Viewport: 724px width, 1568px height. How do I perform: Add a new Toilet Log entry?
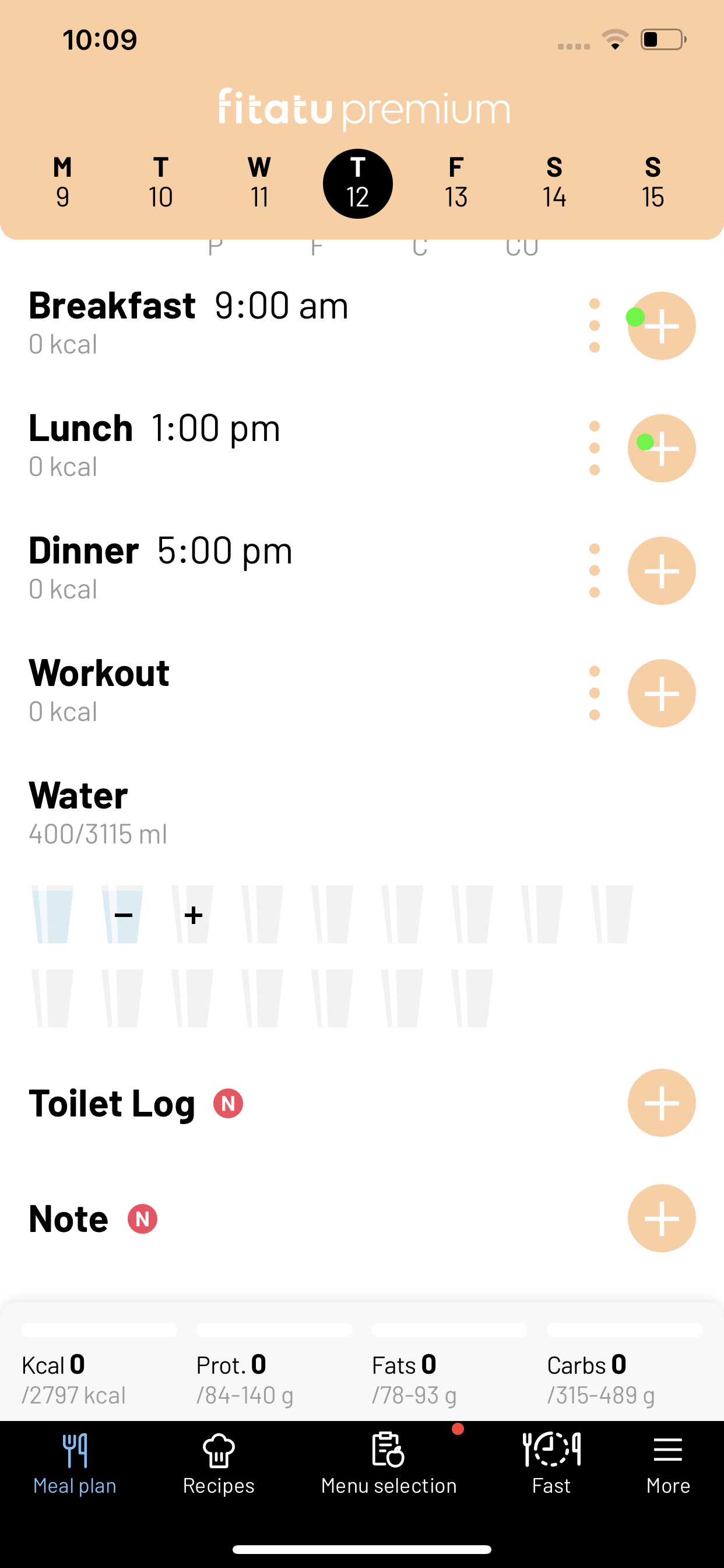pyautogui.click(x=661, y=1102)
